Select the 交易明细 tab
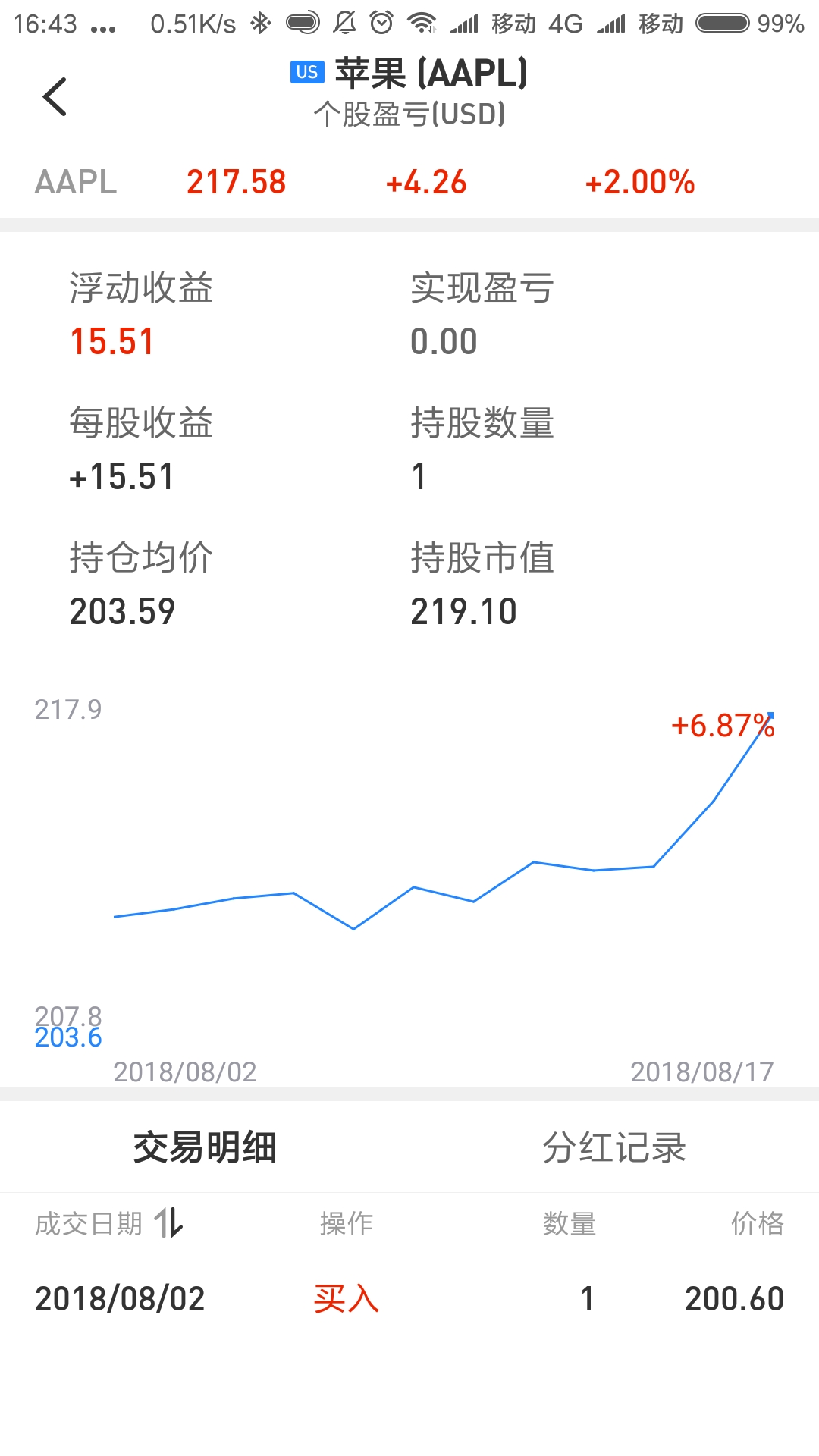 205,1147
